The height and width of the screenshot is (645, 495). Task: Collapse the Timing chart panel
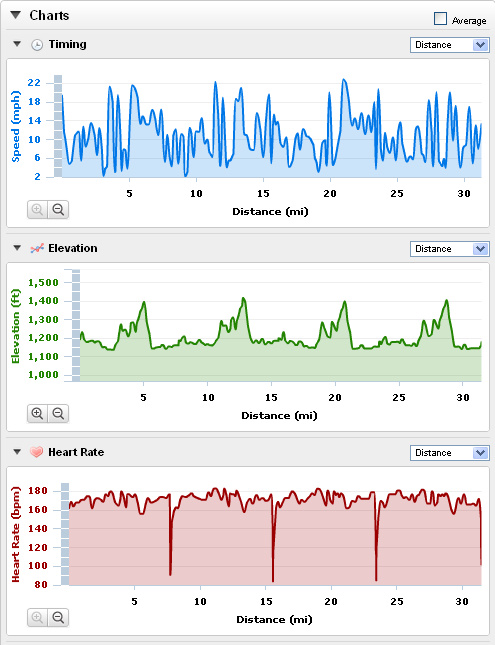coord(17,44)
